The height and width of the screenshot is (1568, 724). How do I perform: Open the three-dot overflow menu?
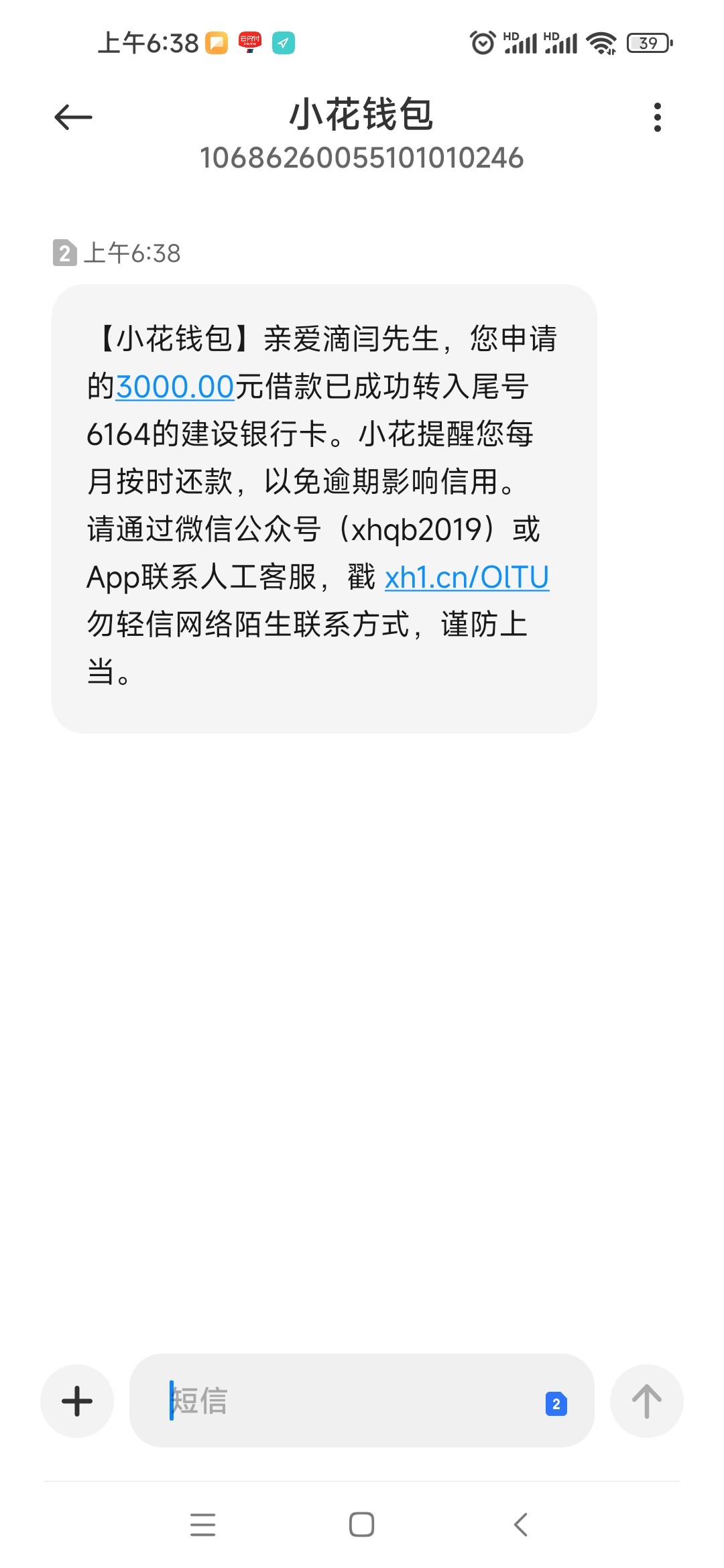(x=658, y=117)
